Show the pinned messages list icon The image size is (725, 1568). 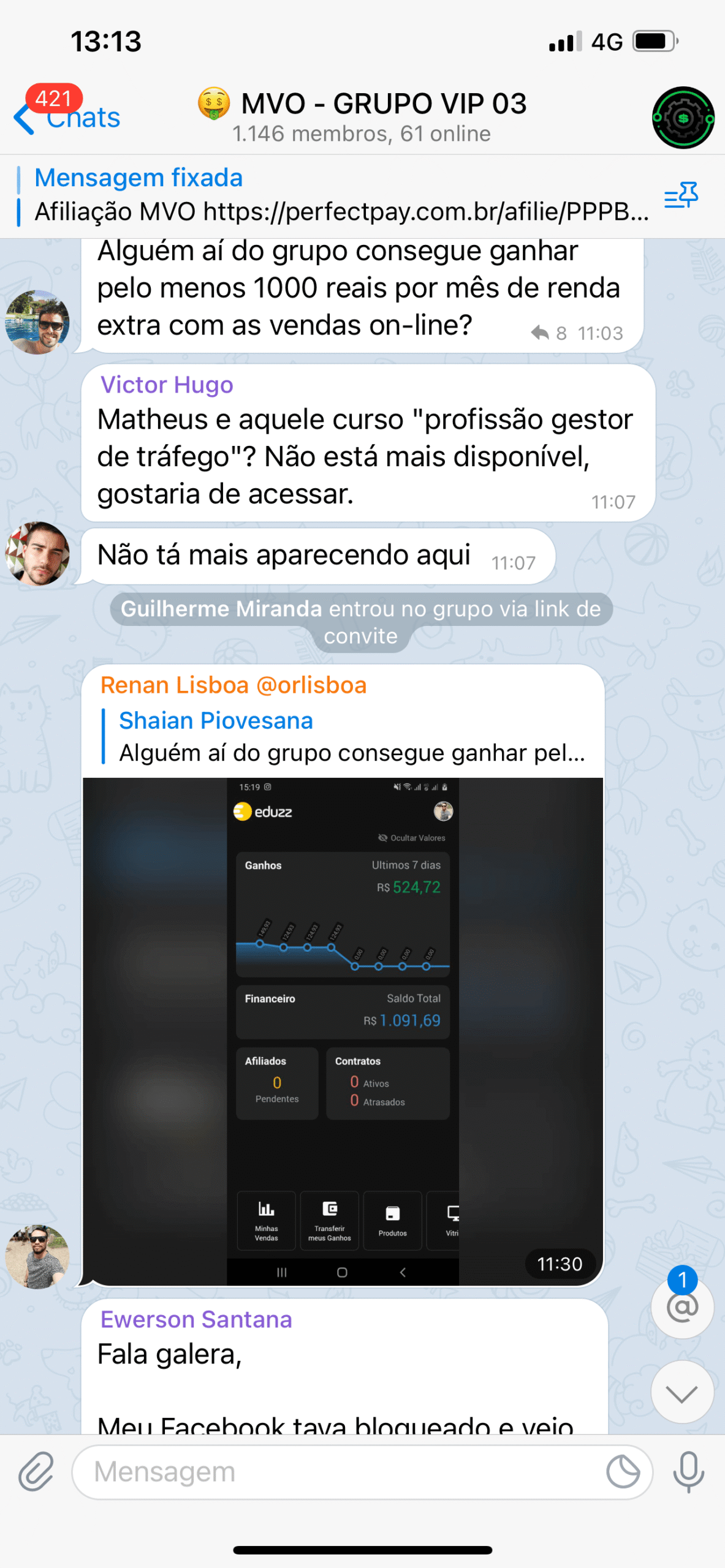point(681,196)
